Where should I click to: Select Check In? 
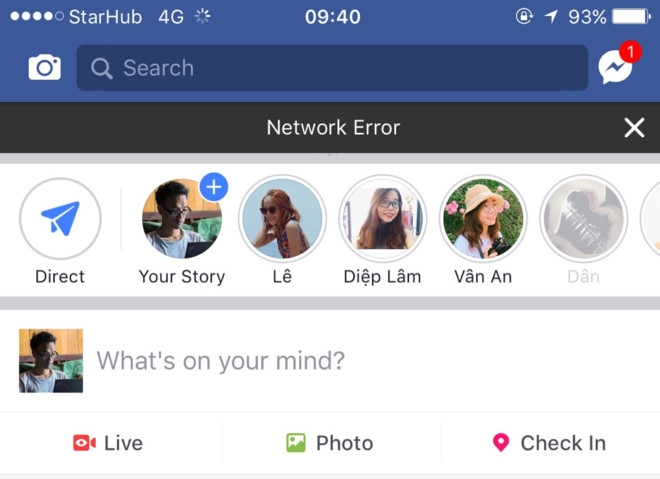[549, 443]
